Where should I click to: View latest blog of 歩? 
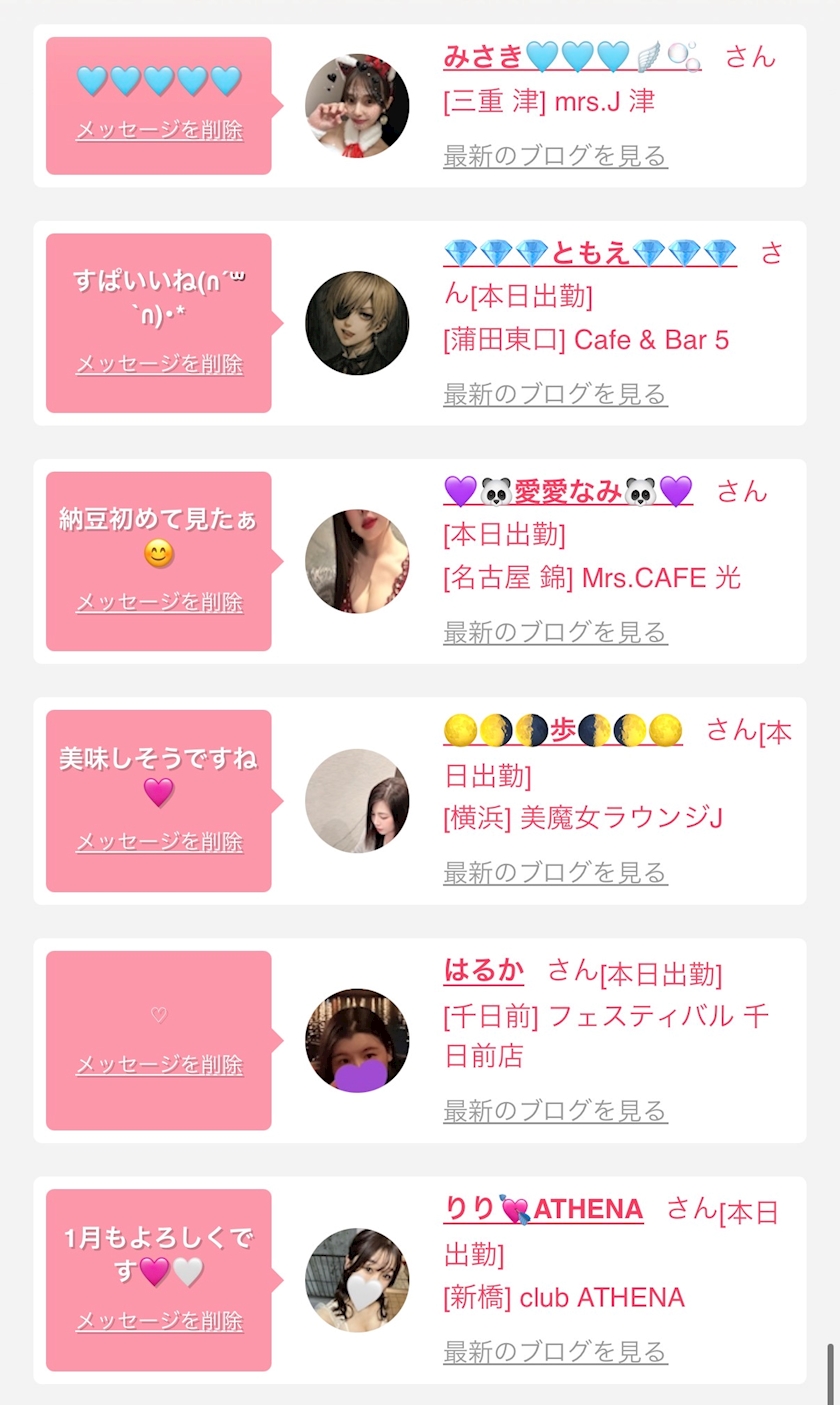coord(555,873)
